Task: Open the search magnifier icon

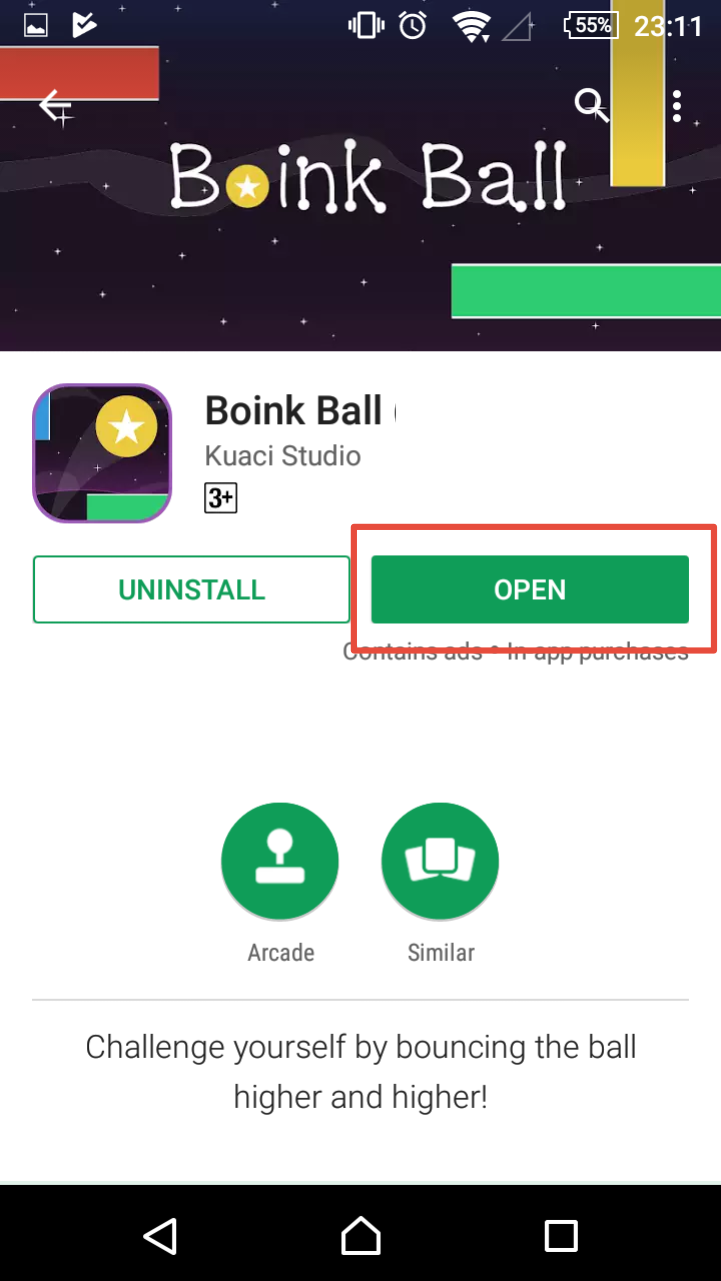Action: 591,104
